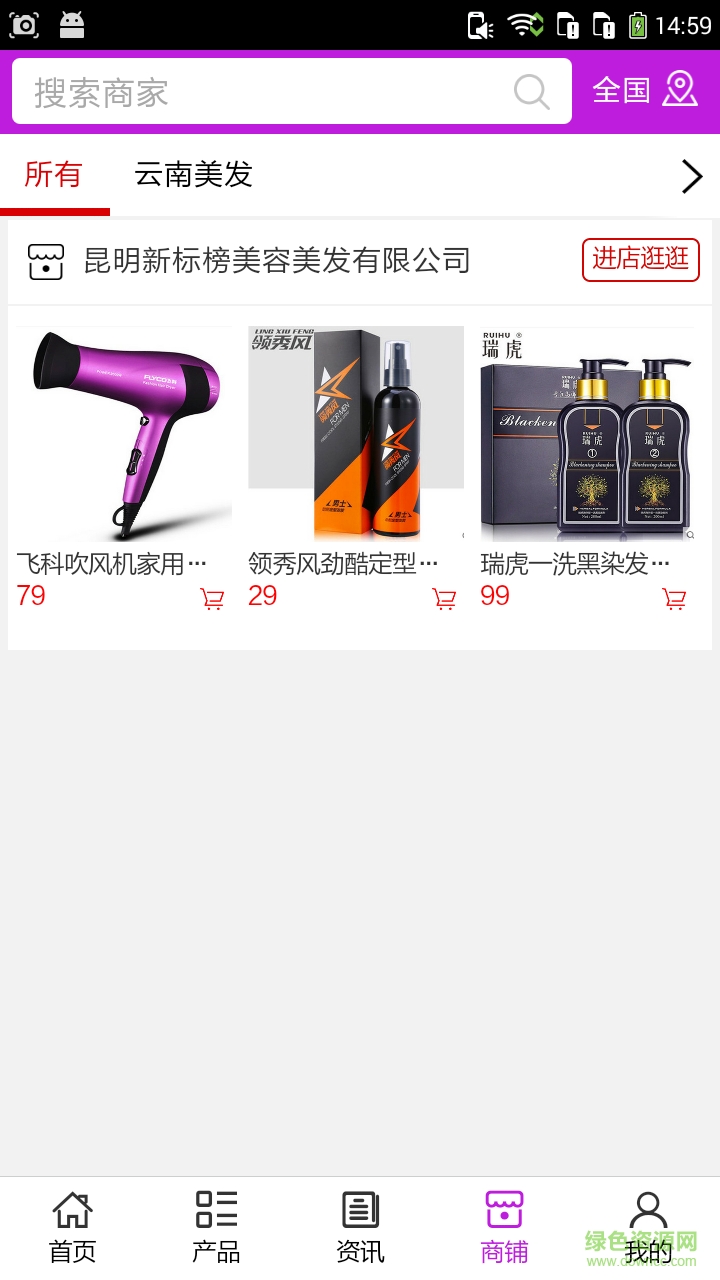Add the 29 yuan styling spray to cart
Screen dimensions: 720x1280
tap(444, 599)
